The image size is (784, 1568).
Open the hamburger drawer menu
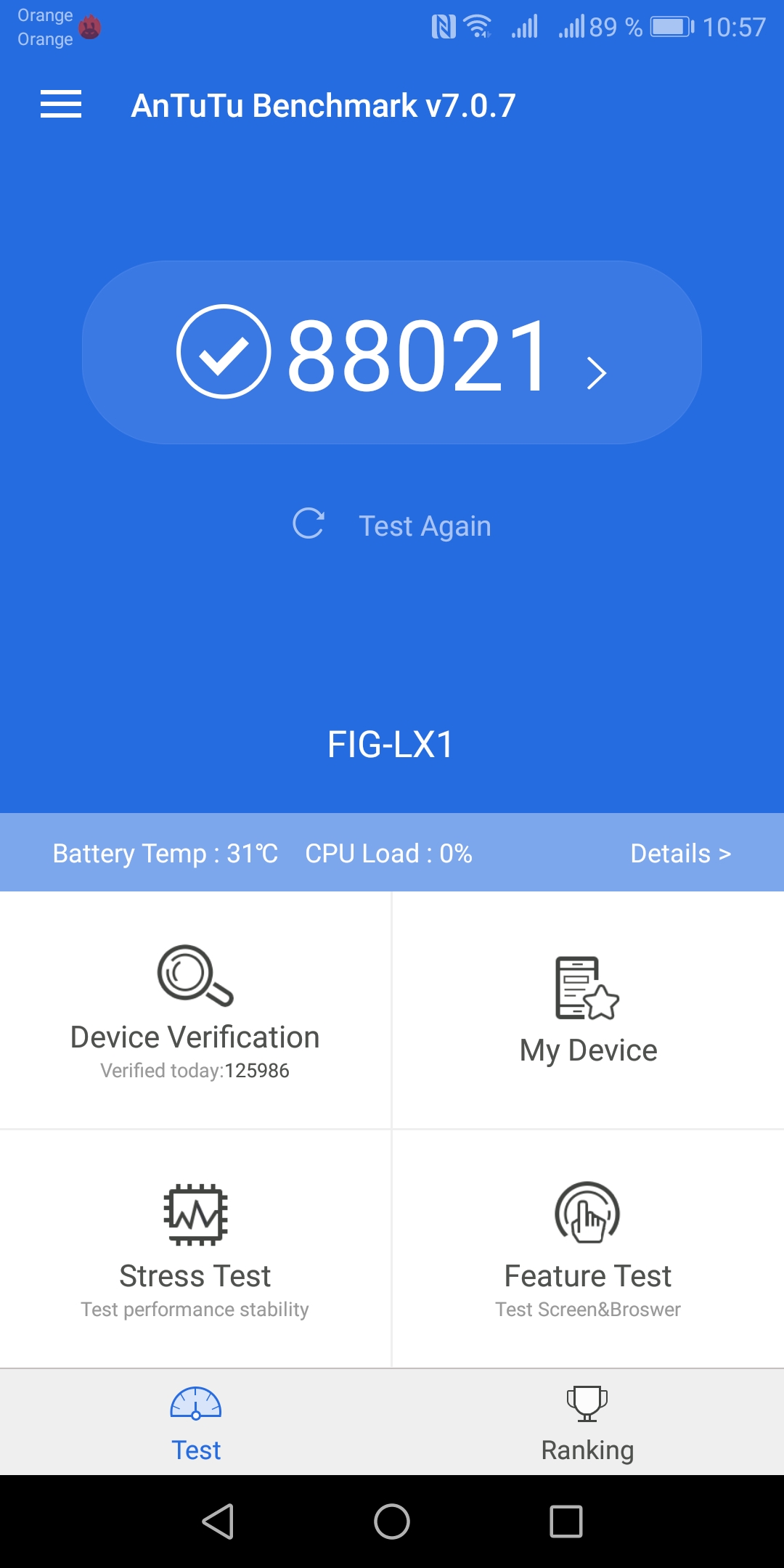(61, 105)
